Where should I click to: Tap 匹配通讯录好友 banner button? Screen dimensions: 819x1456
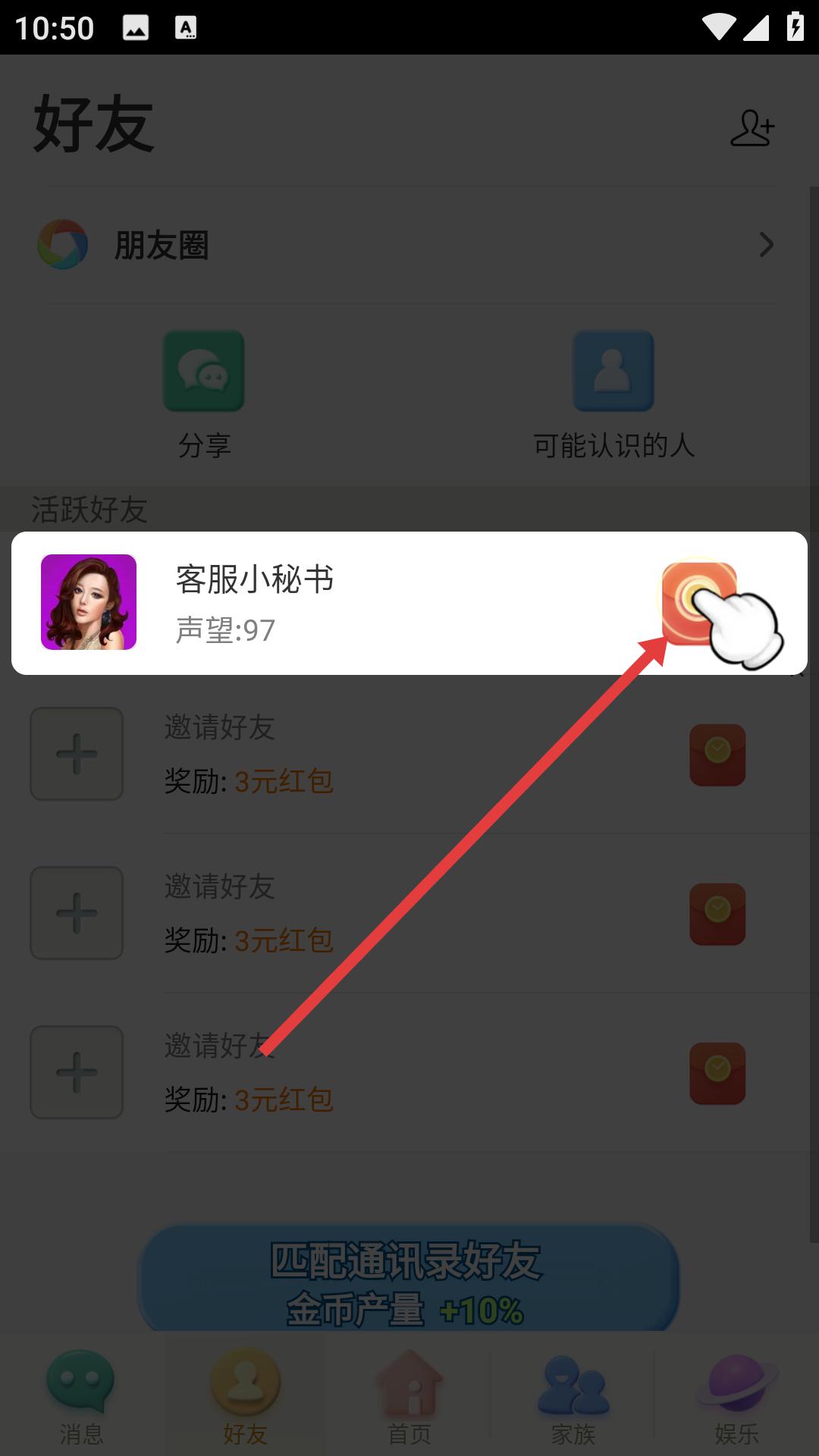pos(408,1279)
